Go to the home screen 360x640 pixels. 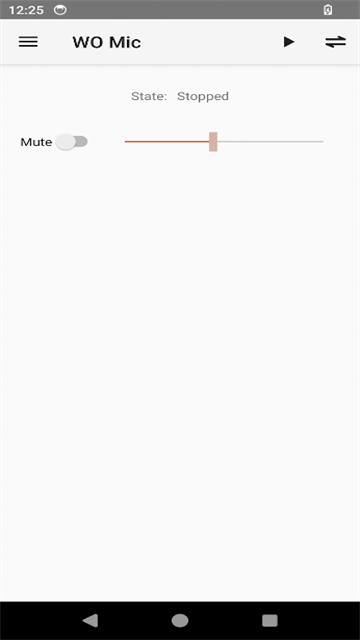(180, 620)
